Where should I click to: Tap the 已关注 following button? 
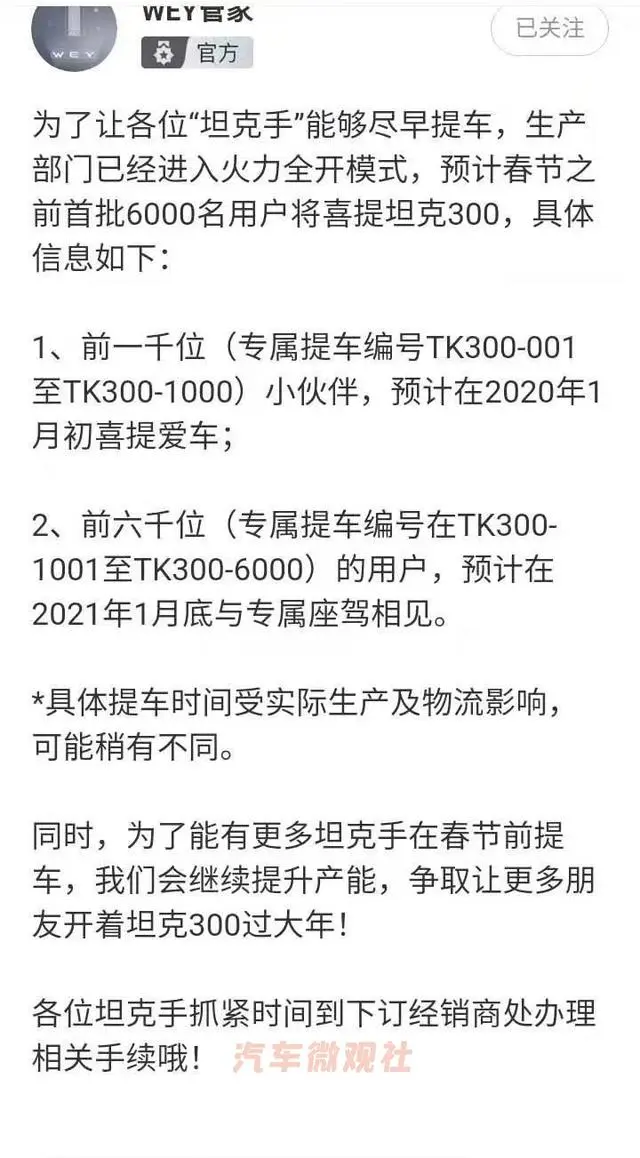[x=550, y=30]
